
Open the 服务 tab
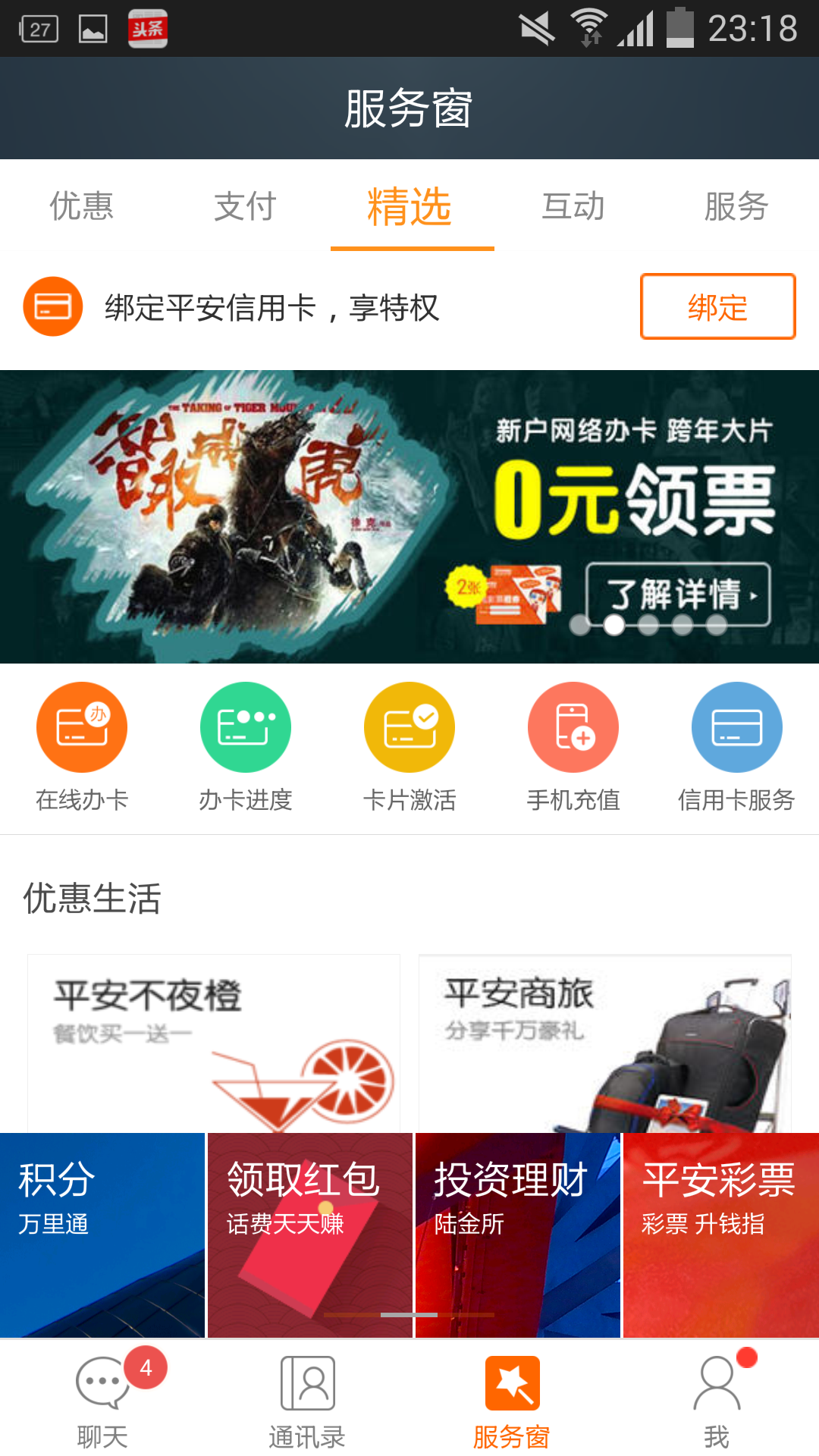tap(736, 206)
